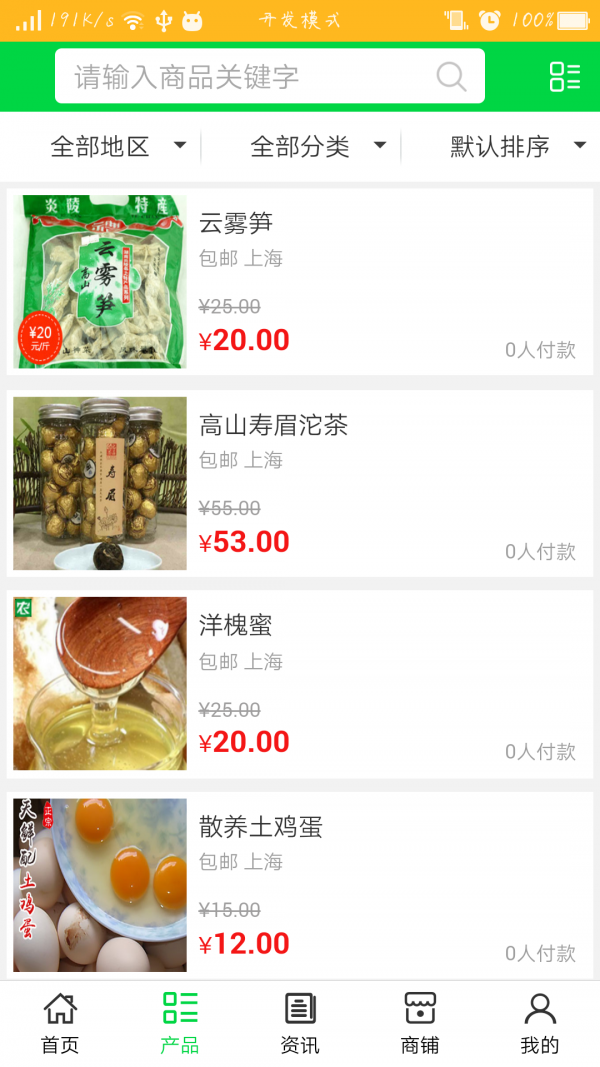Image resolution: width=600 pixels, height=1067 pixels.
Task: Expand the 默认排序 sorting dropdown
Action: 517,147
